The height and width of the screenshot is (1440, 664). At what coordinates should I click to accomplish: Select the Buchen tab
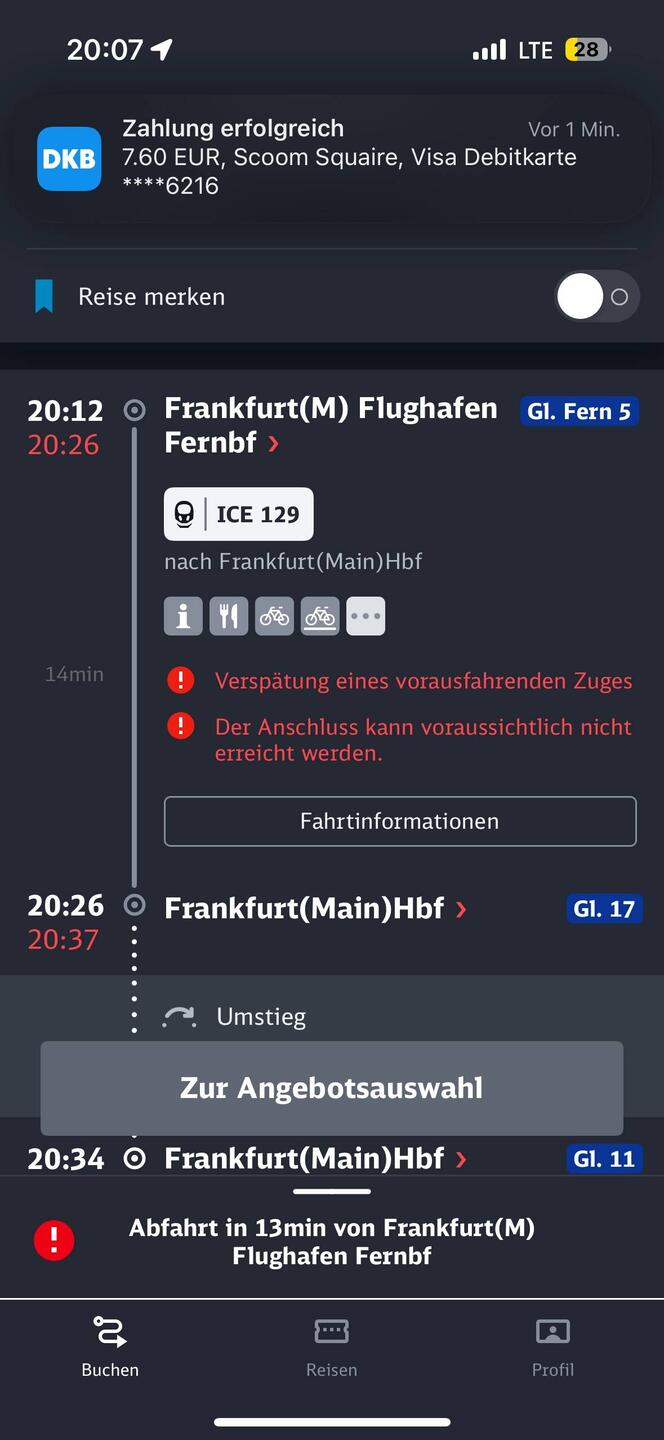(x=110, y=1347)
